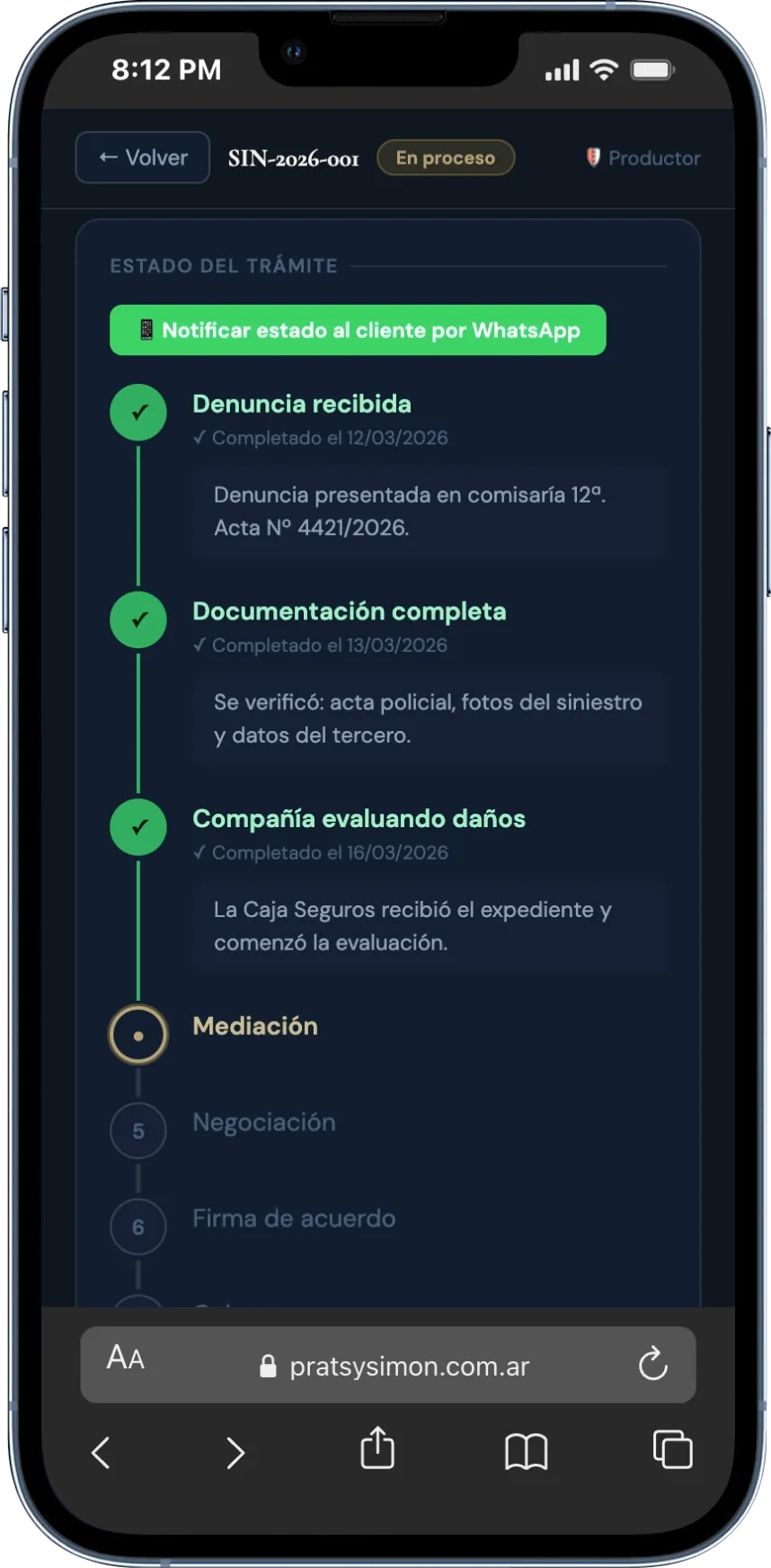Reload the current page
771x1568 pixels.
(652, 1364)
